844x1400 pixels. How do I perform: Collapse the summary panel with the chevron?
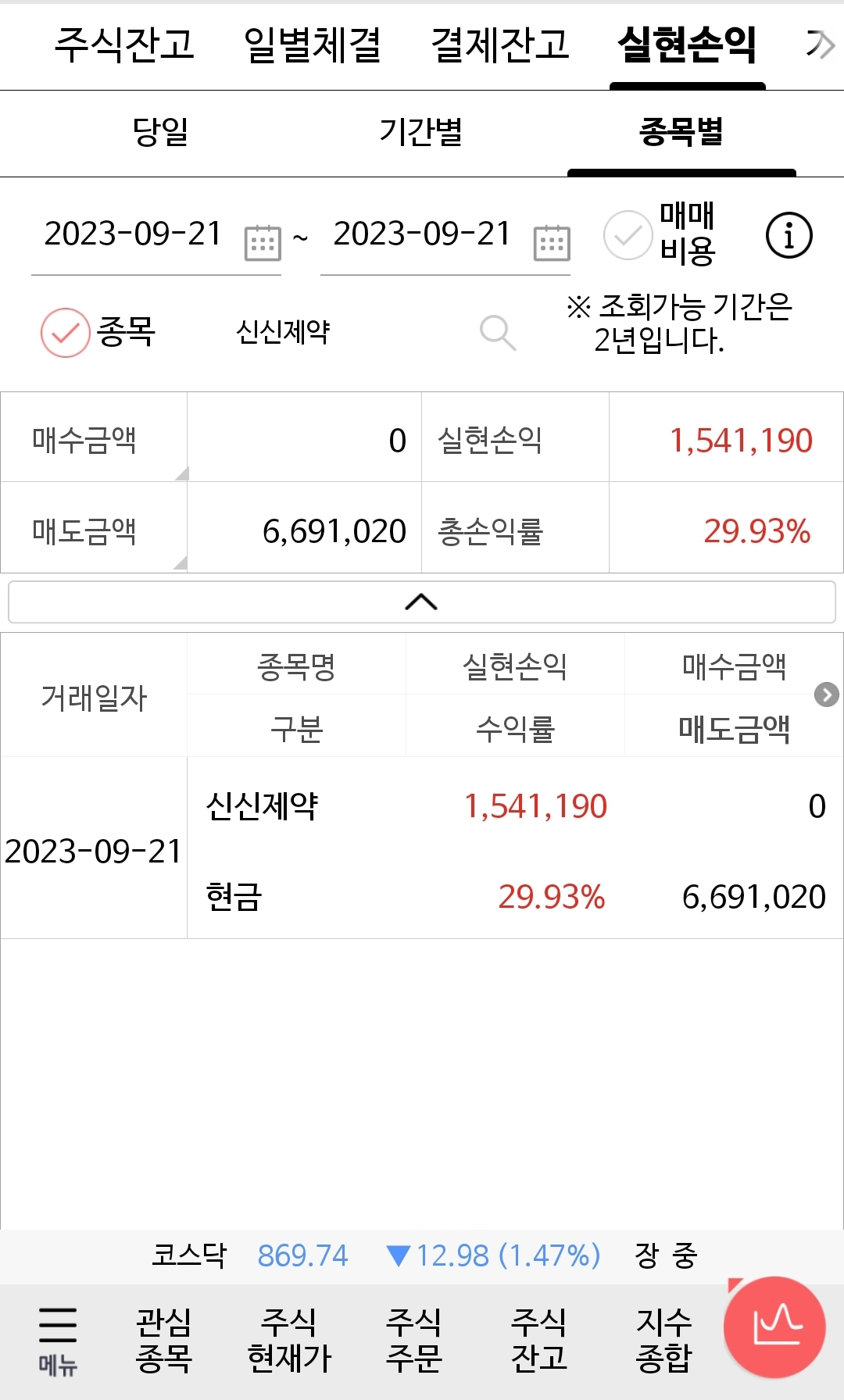tap(421, 602)
